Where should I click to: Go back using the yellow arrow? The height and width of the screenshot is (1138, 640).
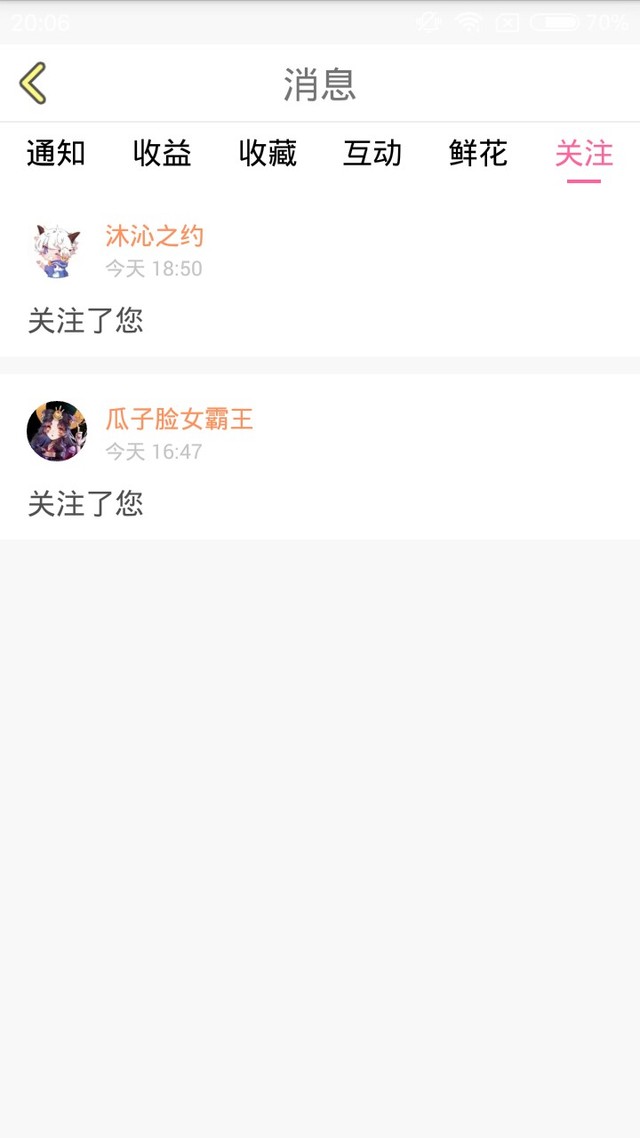click(x=33, y=83)
